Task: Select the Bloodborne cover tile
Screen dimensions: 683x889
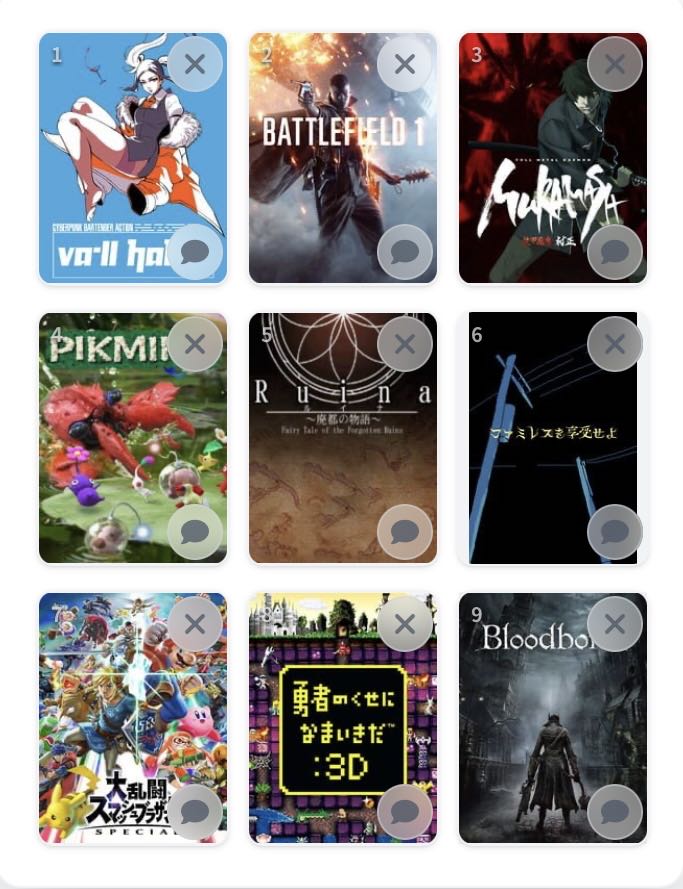Action: tap(540, 730)
